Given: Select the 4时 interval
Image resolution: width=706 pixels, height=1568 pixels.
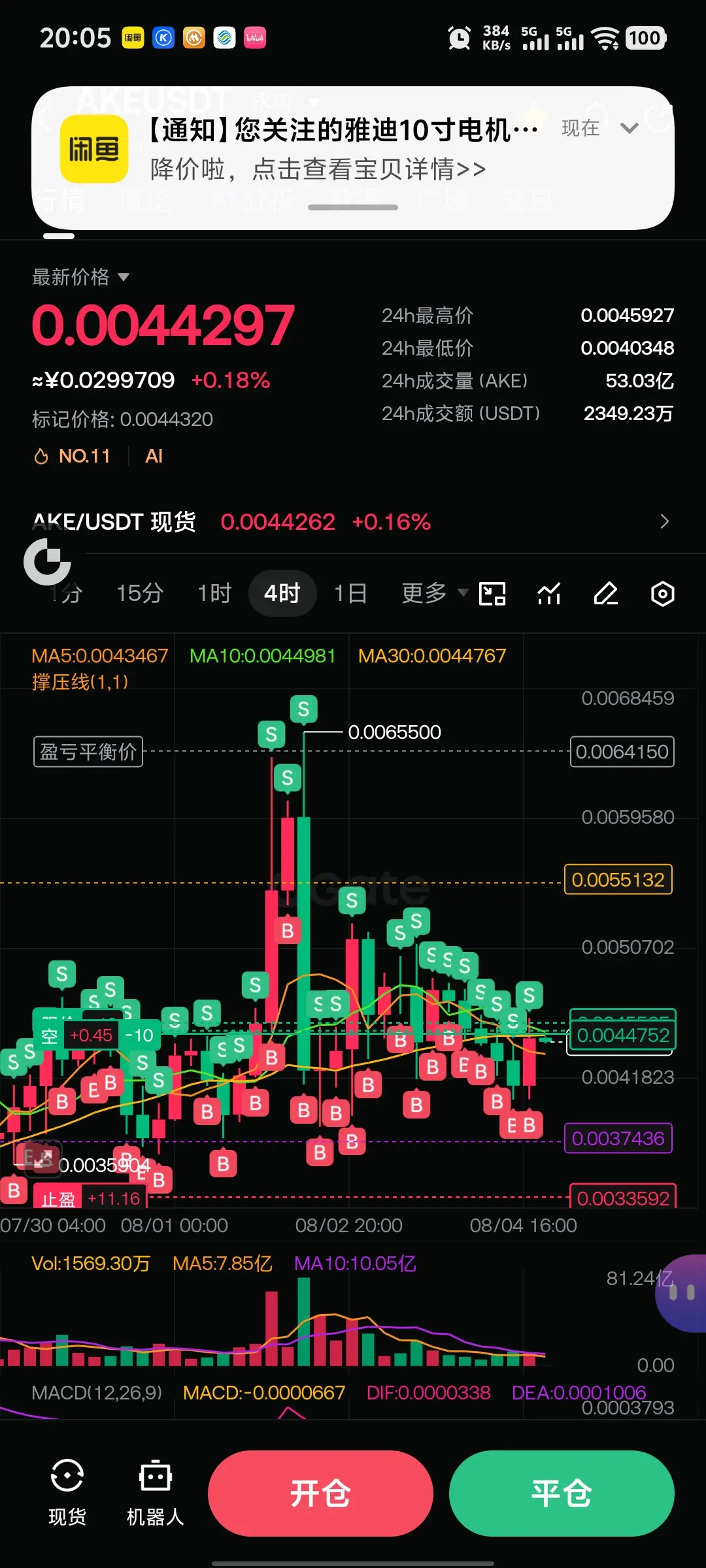Looking at the screenshot, I should 282,593.
